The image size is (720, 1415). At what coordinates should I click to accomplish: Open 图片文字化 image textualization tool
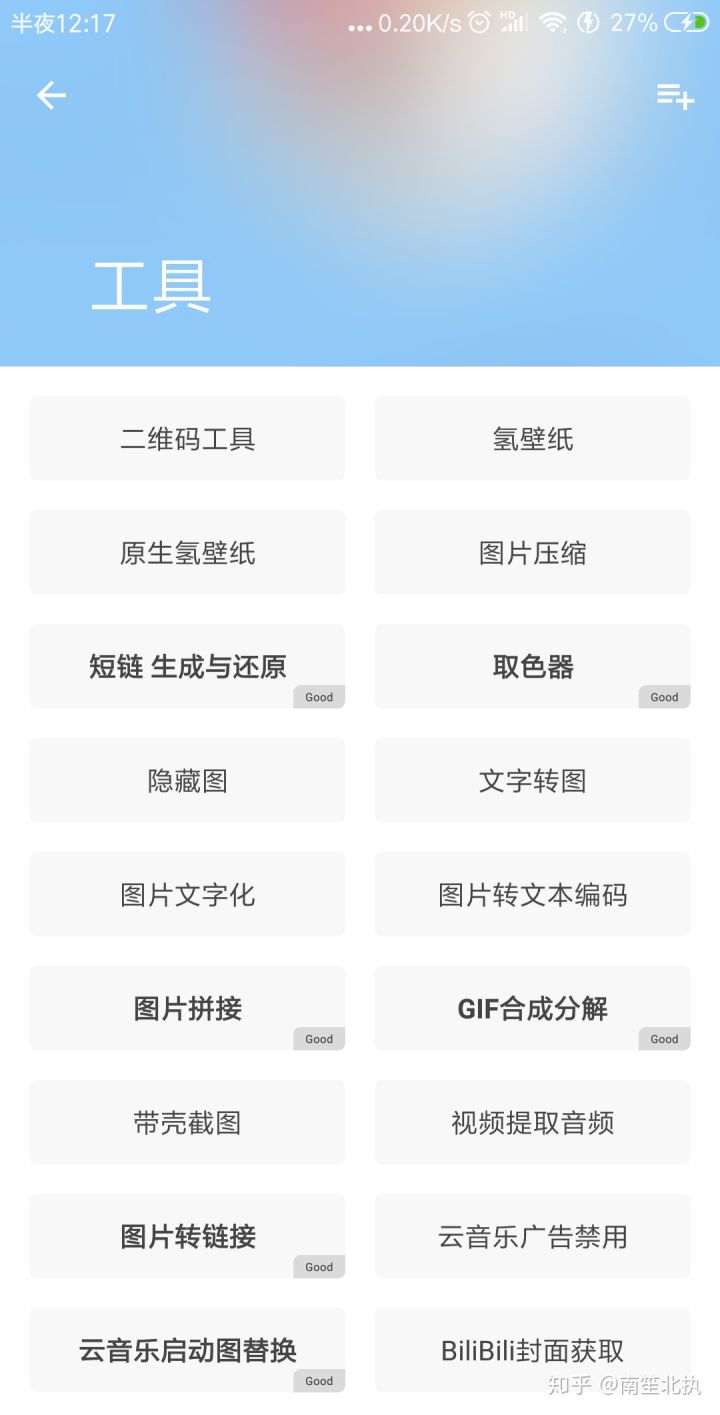[x=187, y=894]
